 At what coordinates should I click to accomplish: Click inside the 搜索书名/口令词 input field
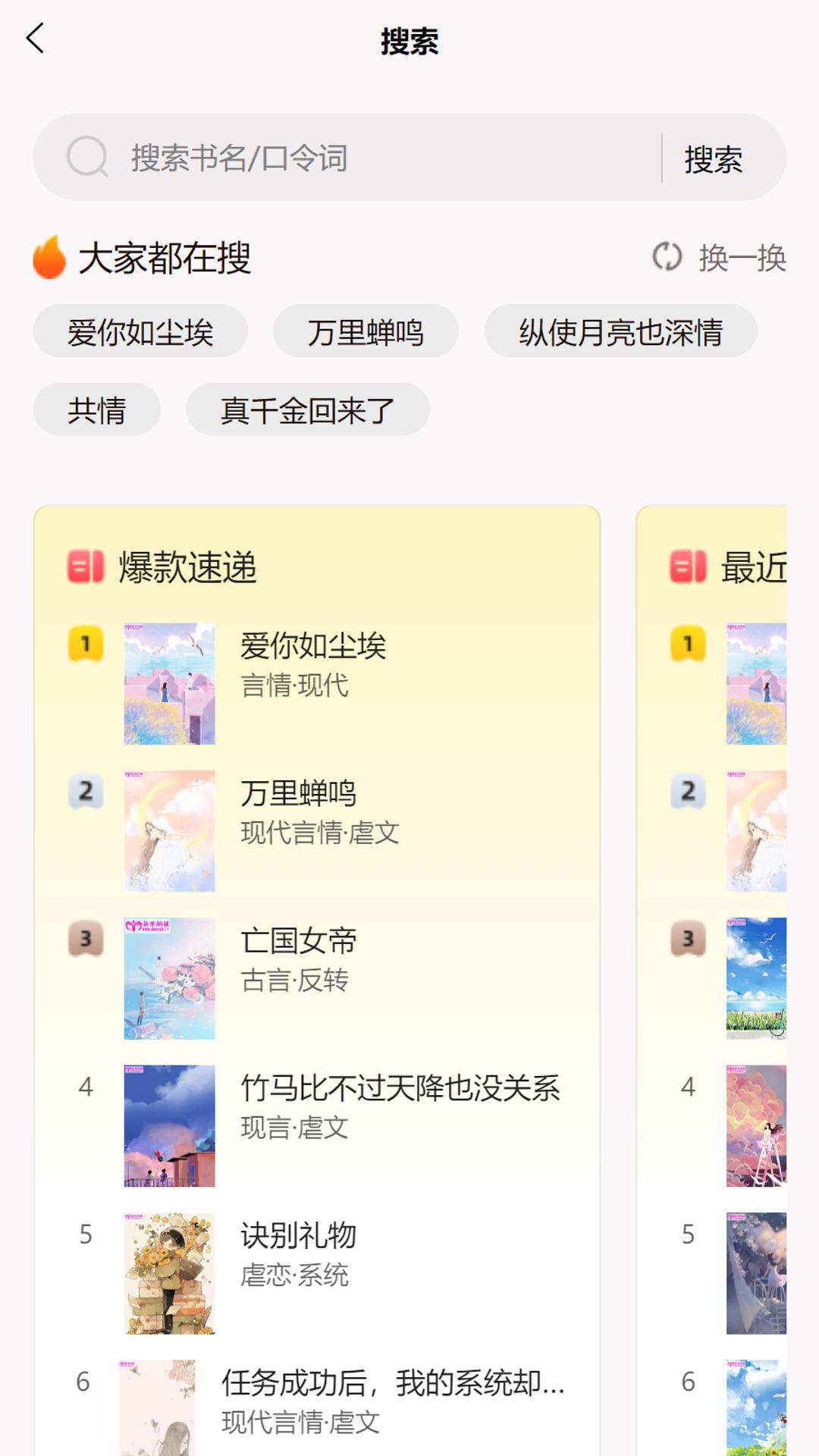[341, 156]
